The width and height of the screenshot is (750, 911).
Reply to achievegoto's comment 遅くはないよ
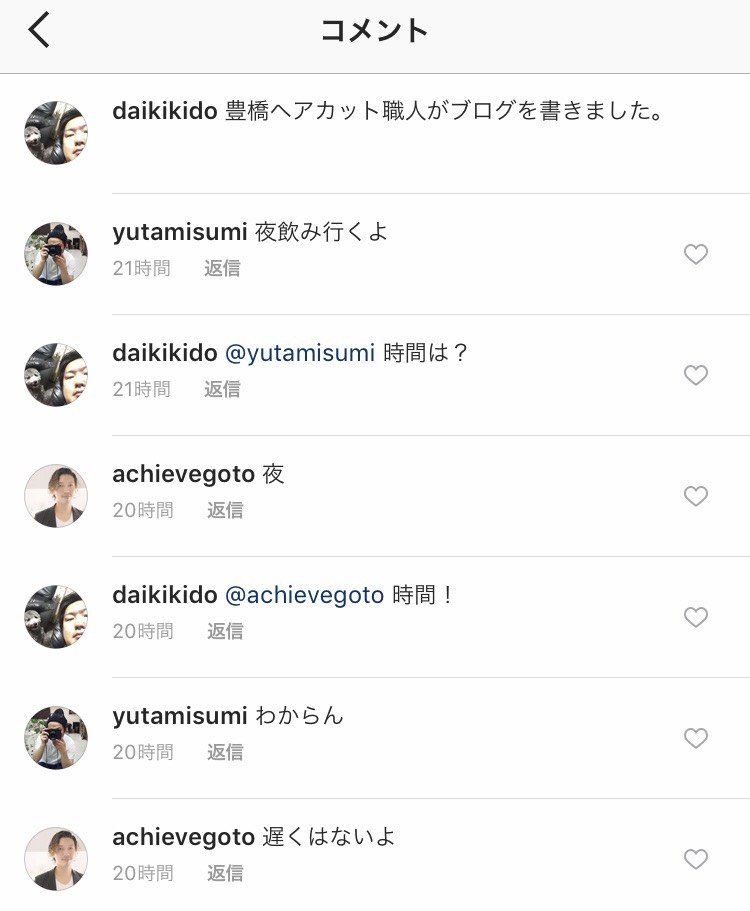pos(225,873)
